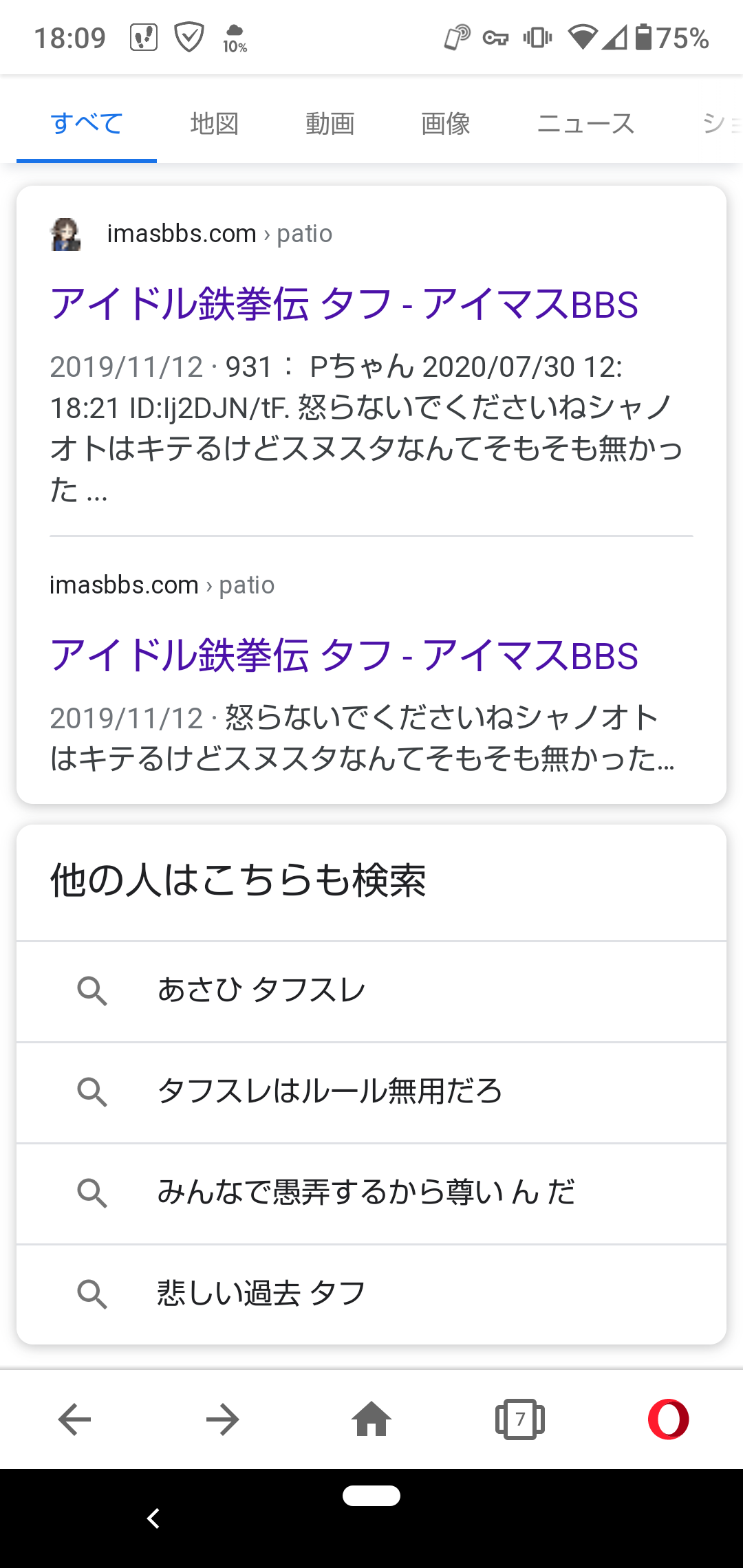The image size is (743, 1568).
Task: Switch to the 画像 tab
Action: coord(445,124)
